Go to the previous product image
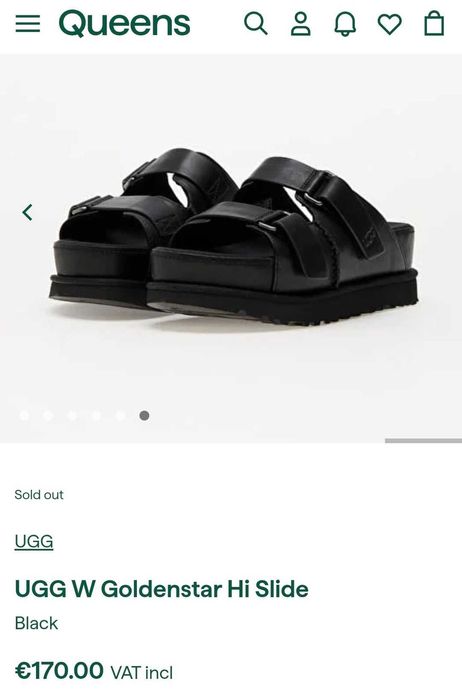Screen dimensions: 462x699 [x=28, y=212]
